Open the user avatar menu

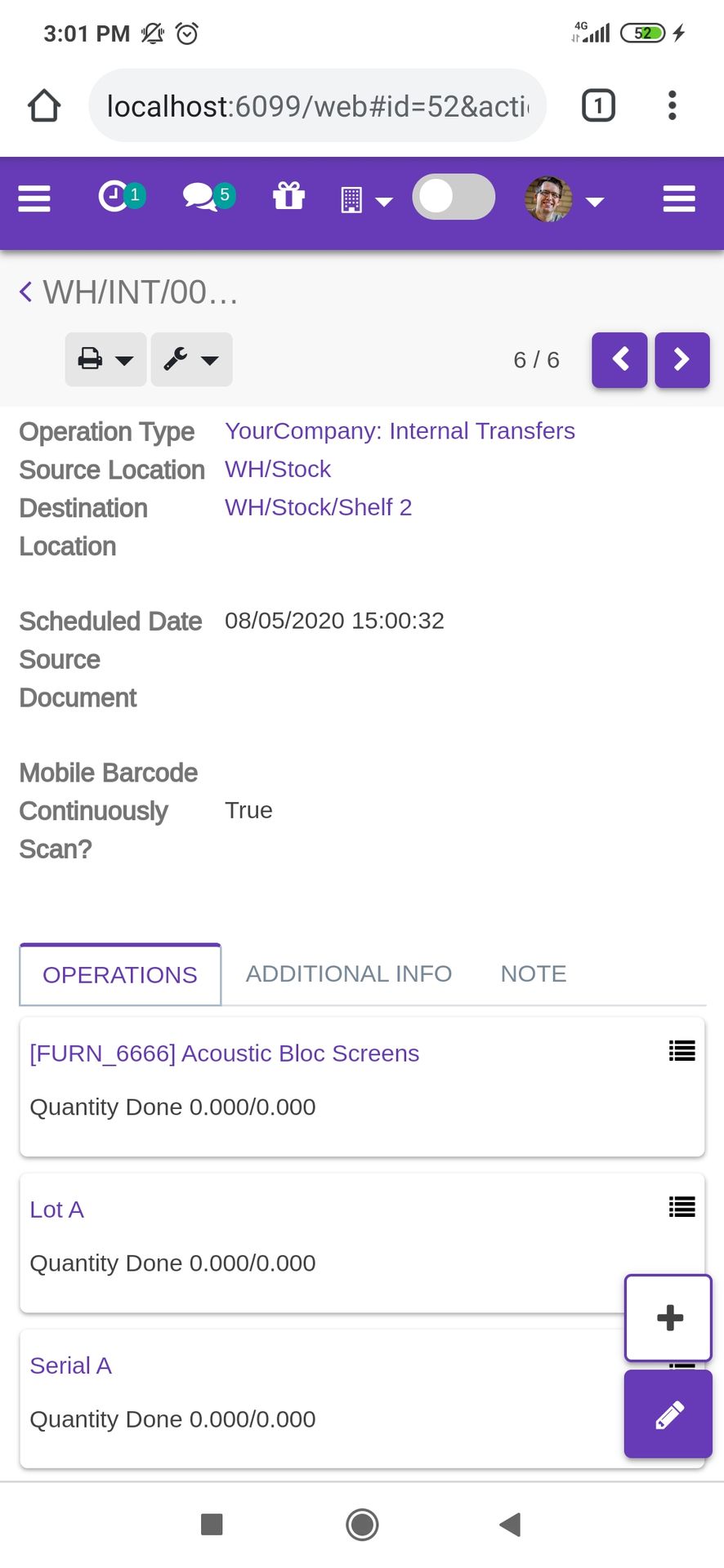pos(564,199)
